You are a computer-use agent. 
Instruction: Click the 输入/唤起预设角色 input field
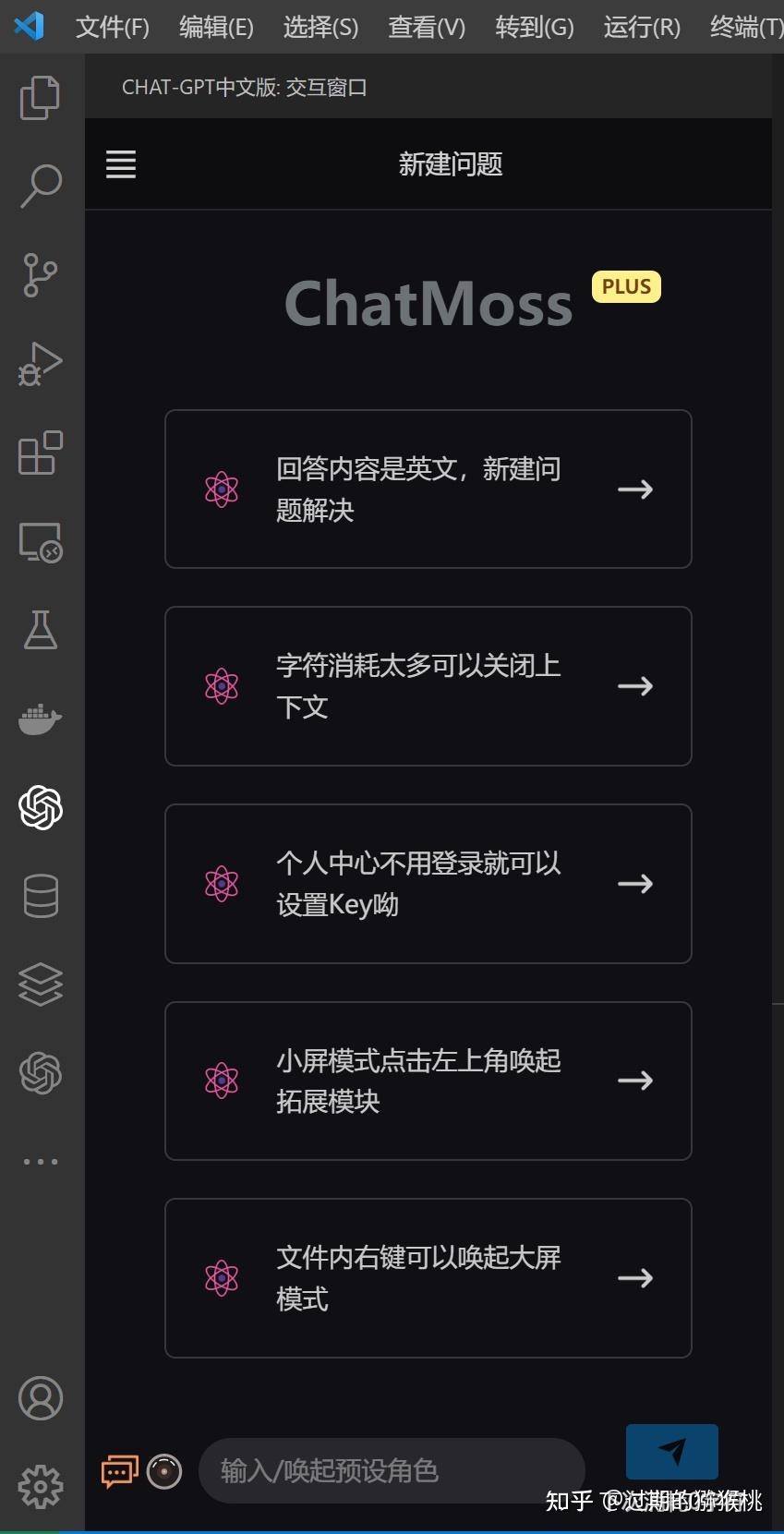[x=392, y=1472]
